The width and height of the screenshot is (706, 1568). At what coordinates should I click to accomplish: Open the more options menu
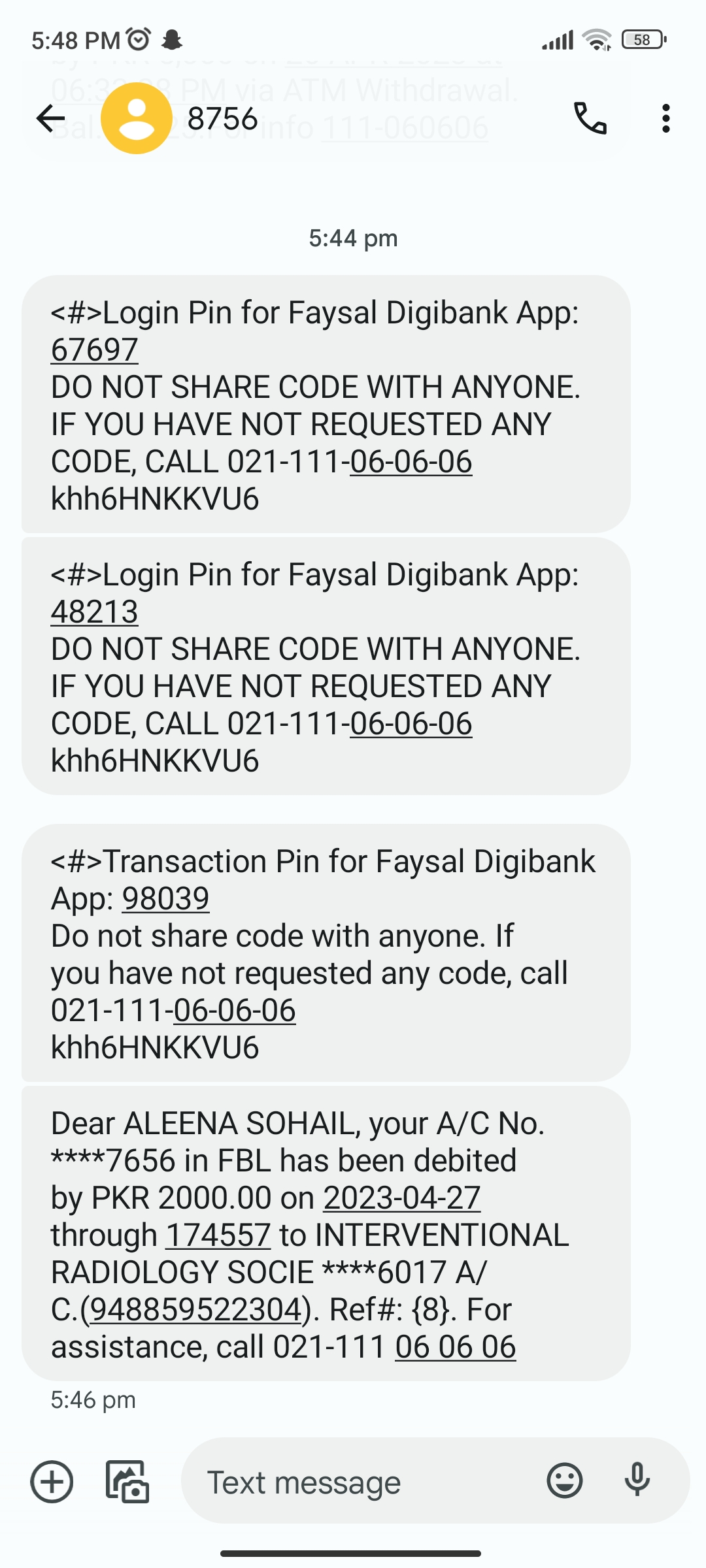(665, 119)
